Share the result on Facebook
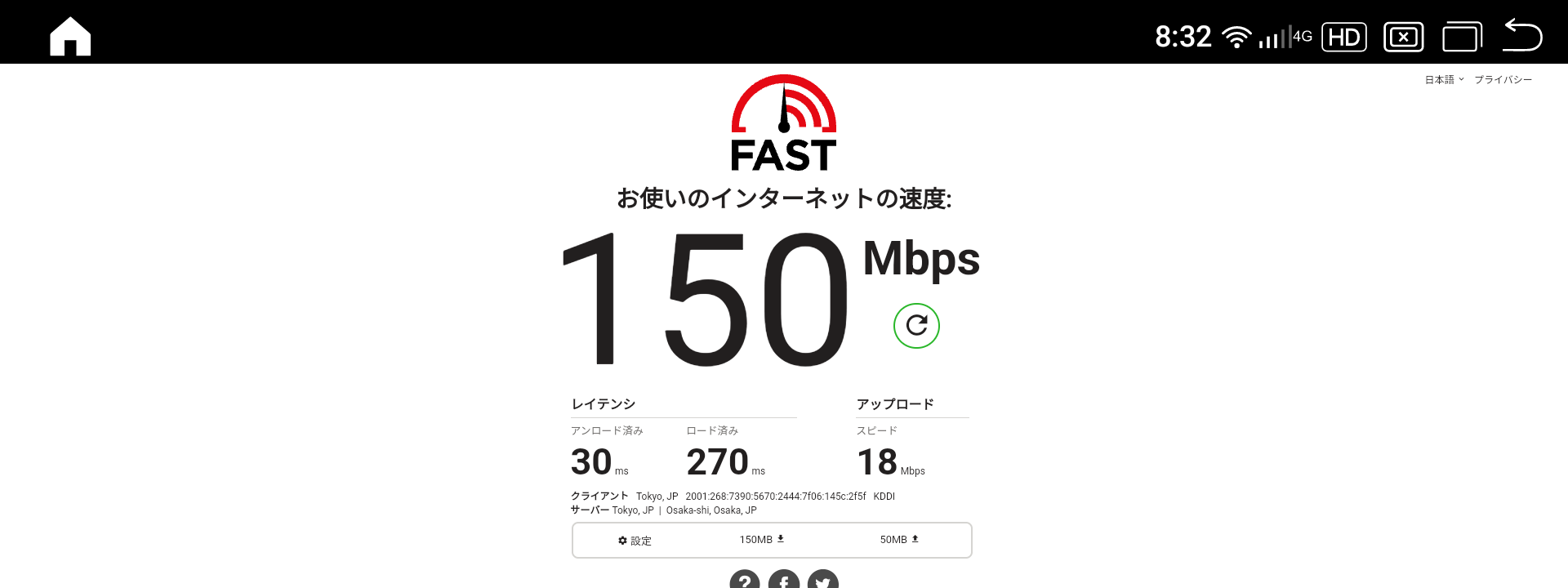This screenshot has height=588, width=1568. (x=784, y=581)
